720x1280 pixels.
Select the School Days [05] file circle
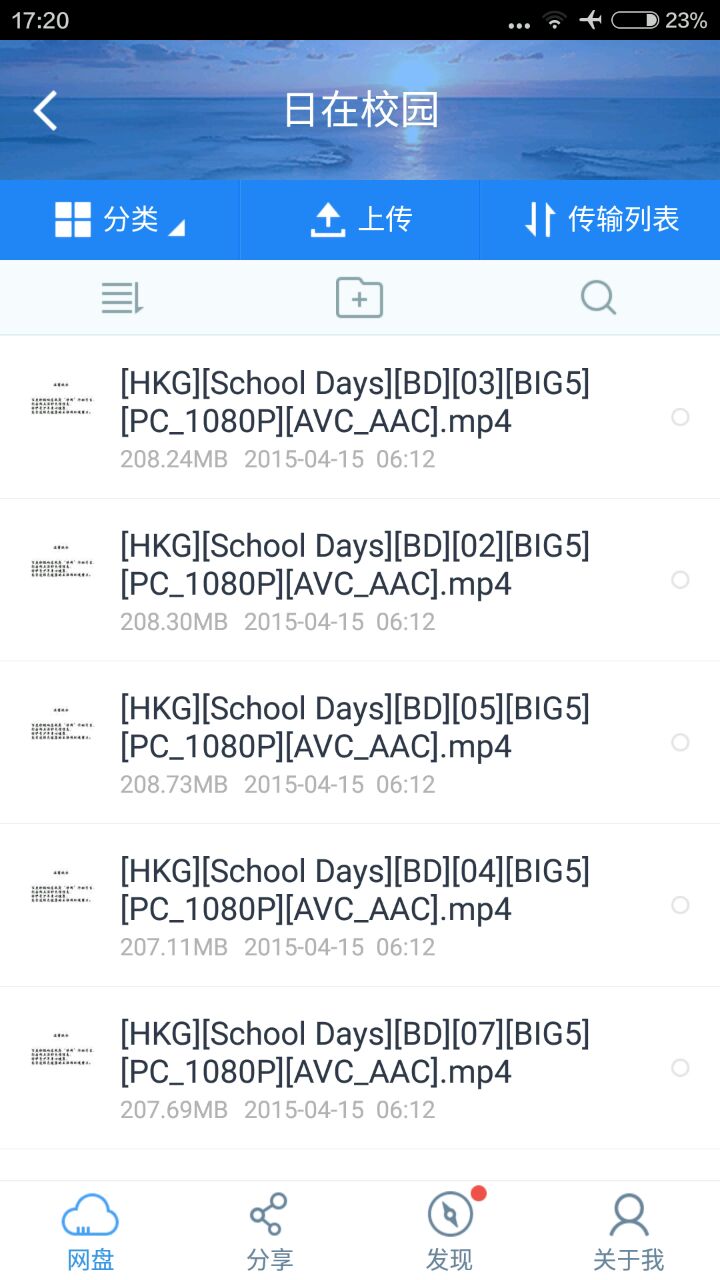click(x=680, y=742)
